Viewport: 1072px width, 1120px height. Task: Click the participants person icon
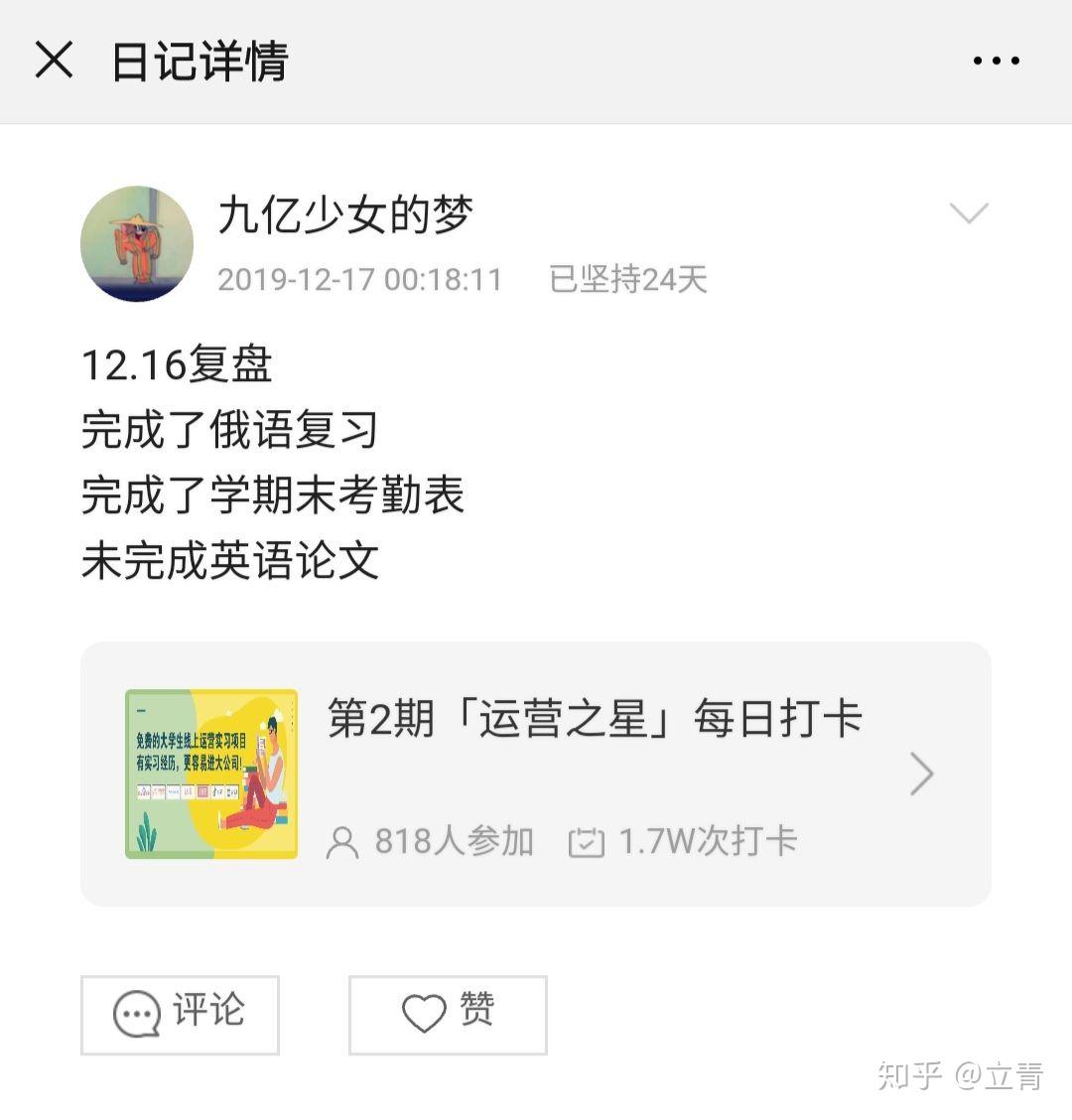[342, 842]
